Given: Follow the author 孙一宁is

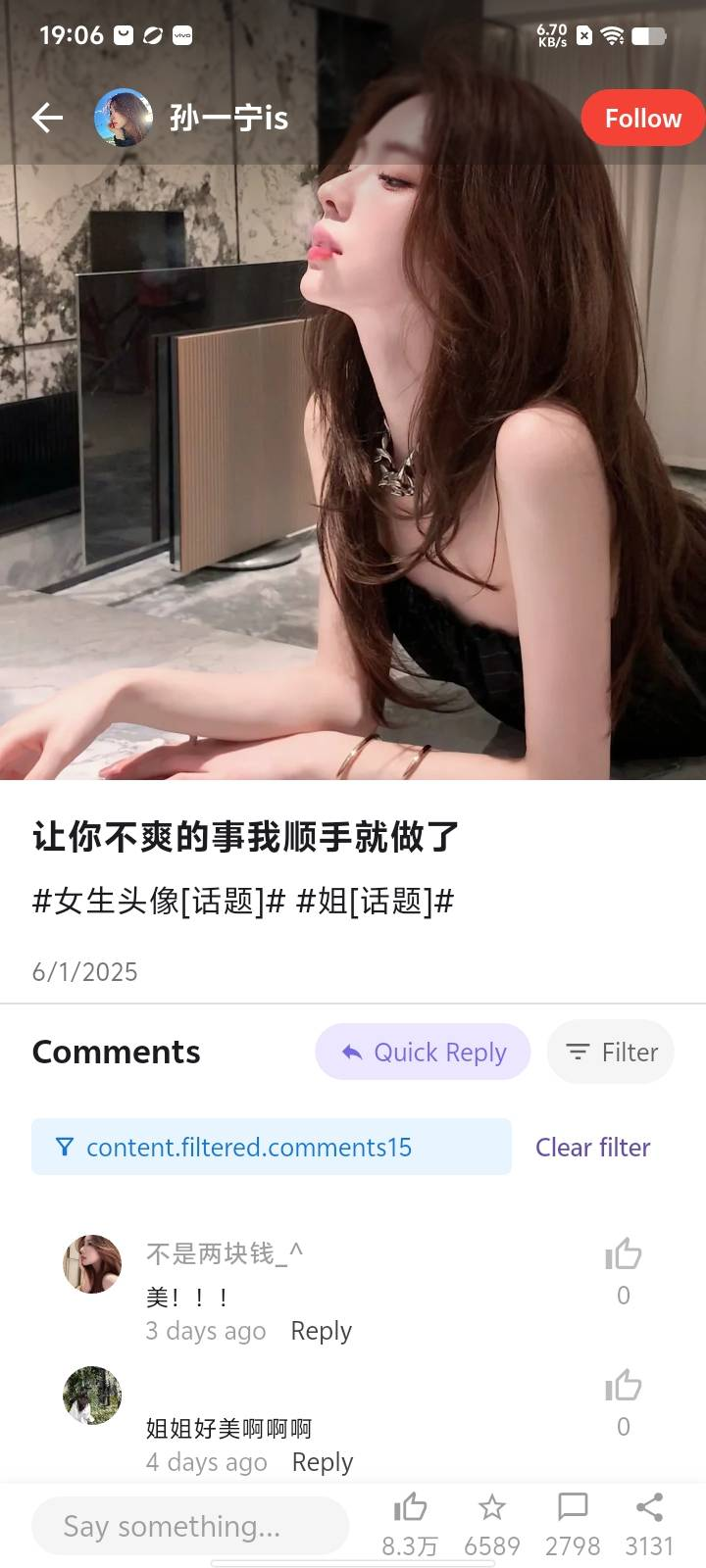Looking at the screenshot, I should pyautogui.click(x=642, y=119).
